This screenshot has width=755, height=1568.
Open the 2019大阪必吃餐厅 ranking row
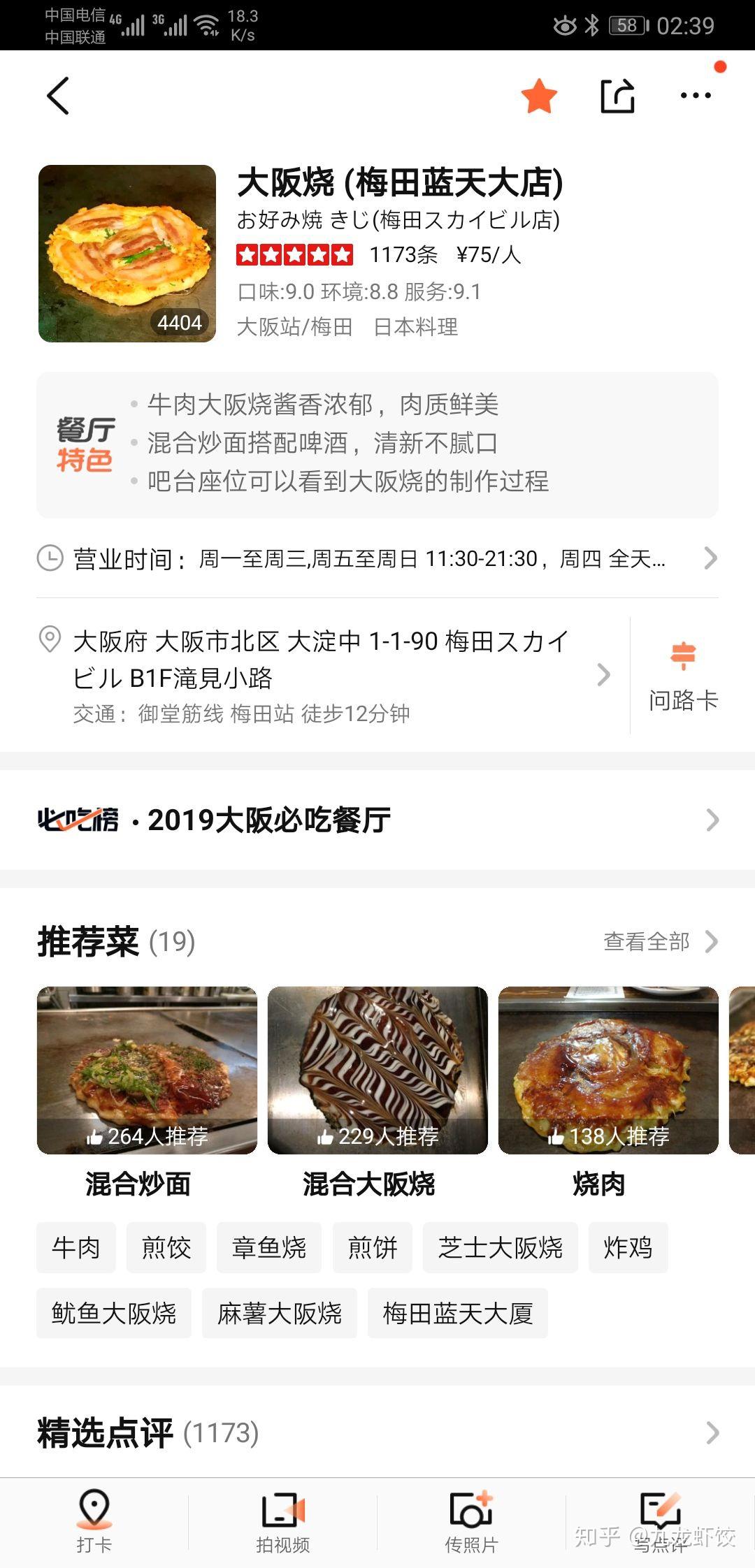[377, 820]
